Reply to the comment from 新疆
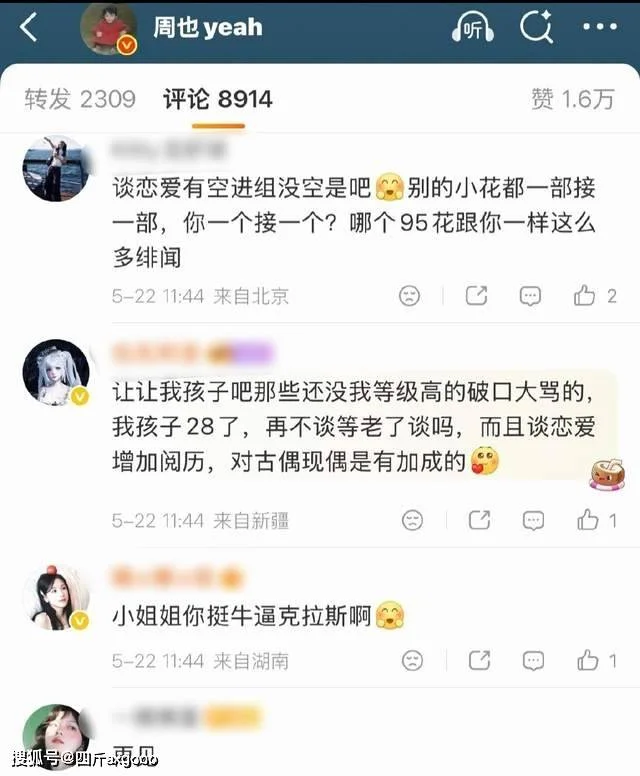Image resolution: width=640 pixels, height=776 pixels. click(533, 521)
